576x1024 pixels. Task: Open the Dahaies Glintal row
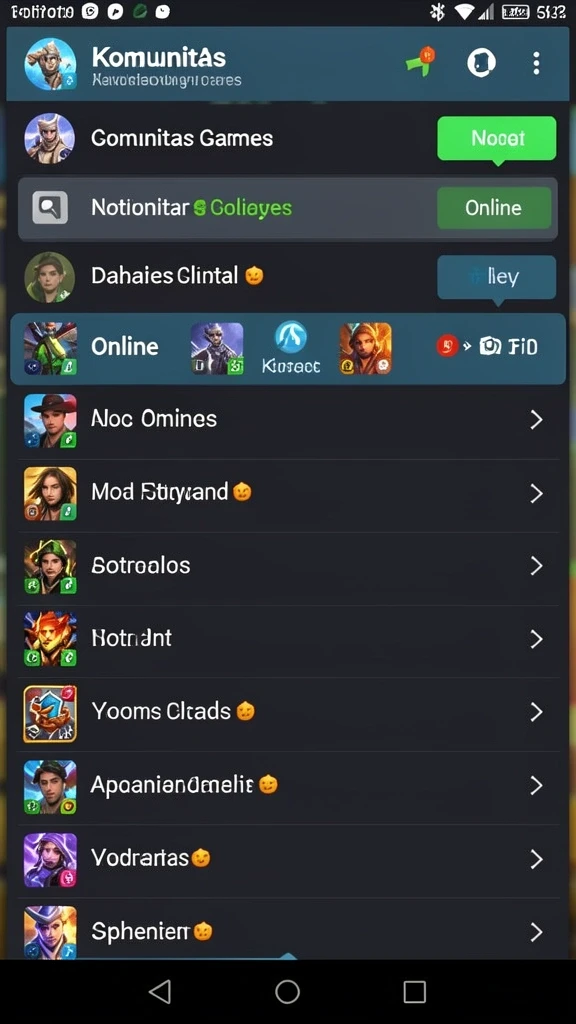click(x=288, y=276)
